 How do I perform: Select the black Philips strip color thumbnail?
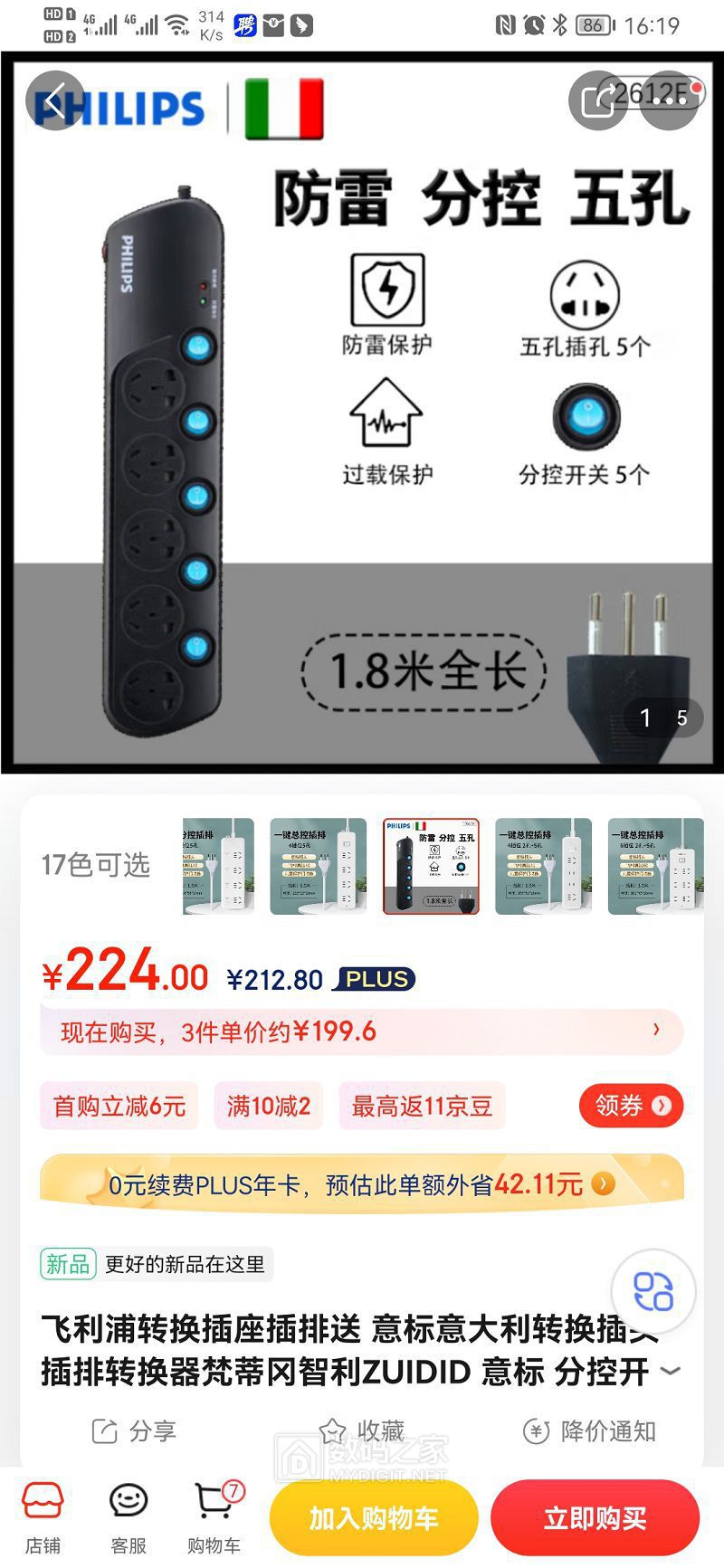431,866
